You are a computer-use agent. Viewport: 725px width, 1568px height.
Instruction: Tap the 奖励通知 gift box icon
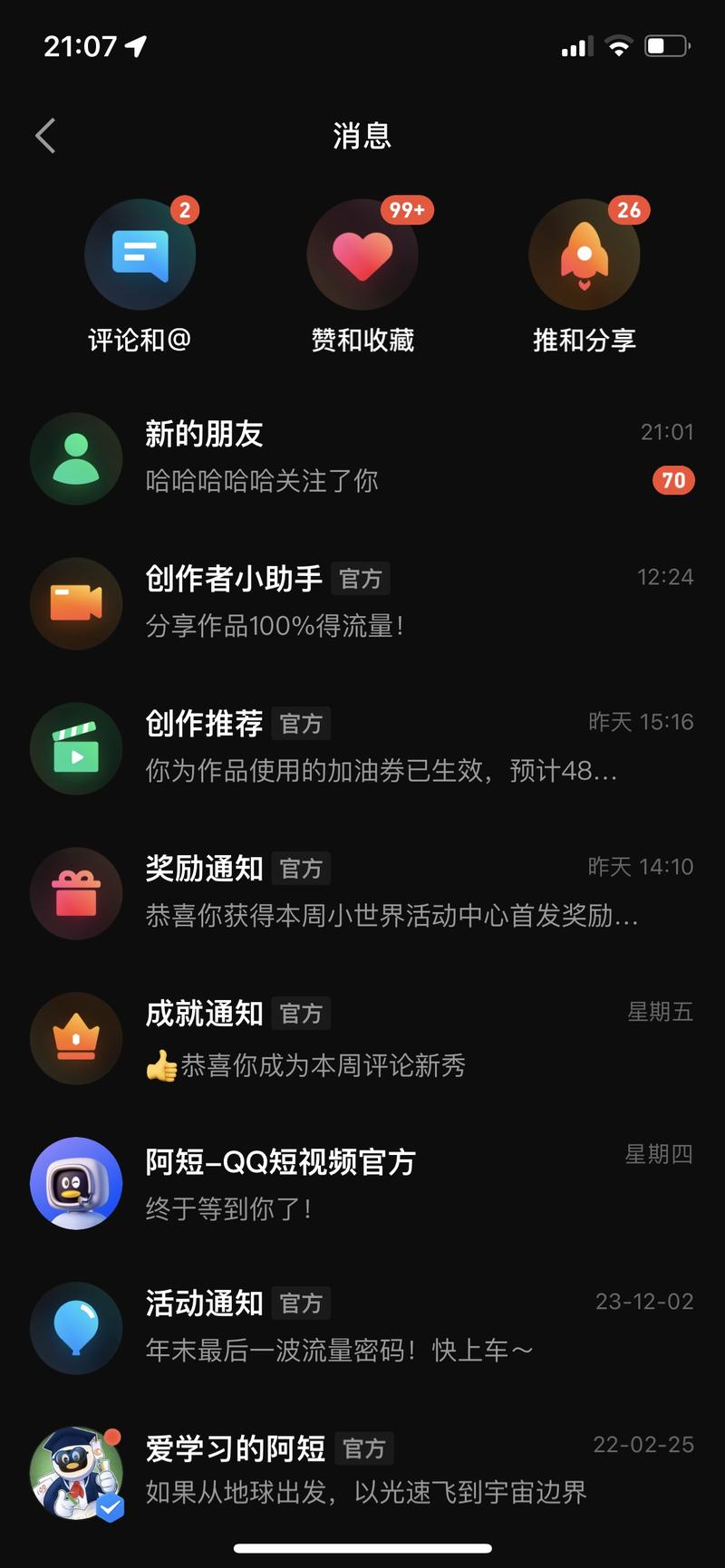click(x=76, y=893)
